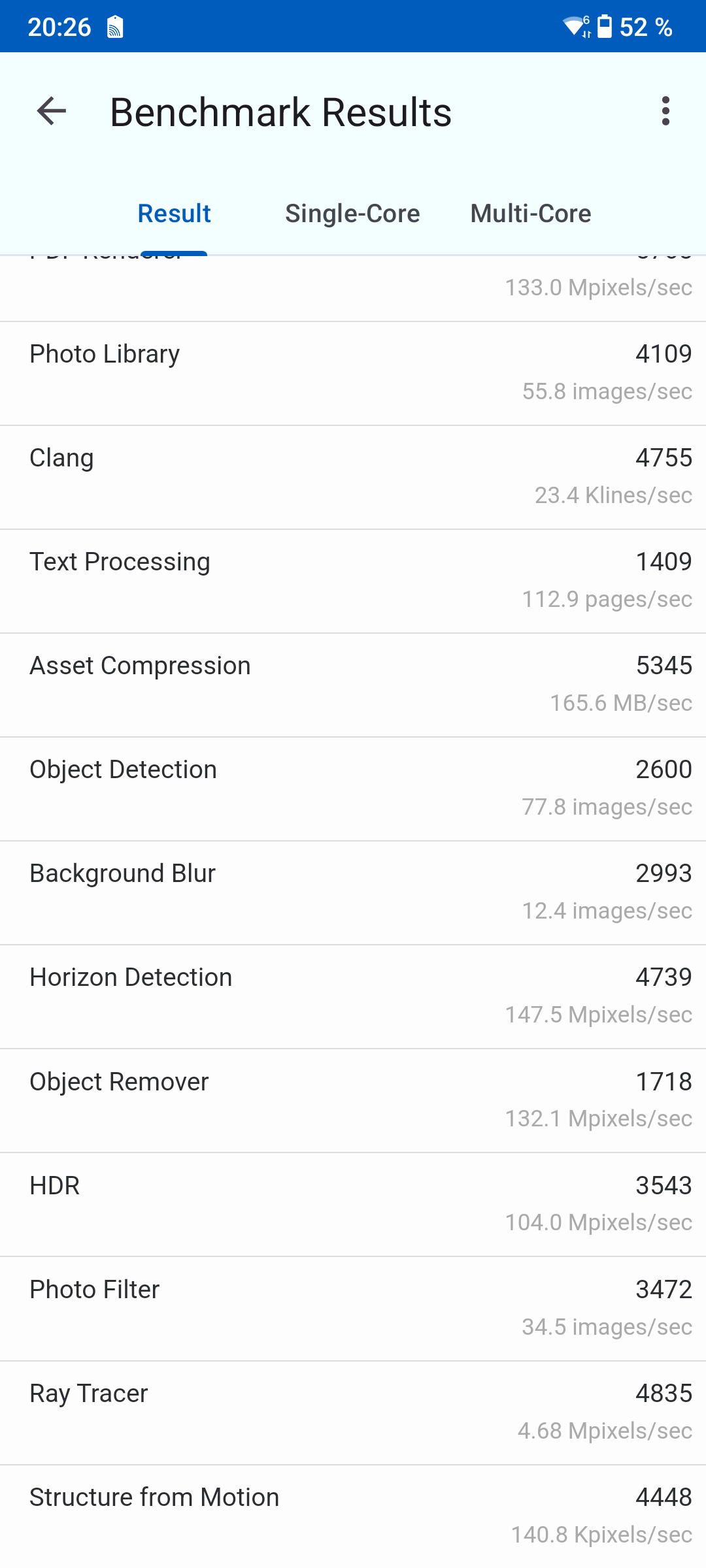Image resolution: width=706 pixels, height=1568 pixels.
Task: Switch to the Single-Core tab
Action: tap(352, 214)
